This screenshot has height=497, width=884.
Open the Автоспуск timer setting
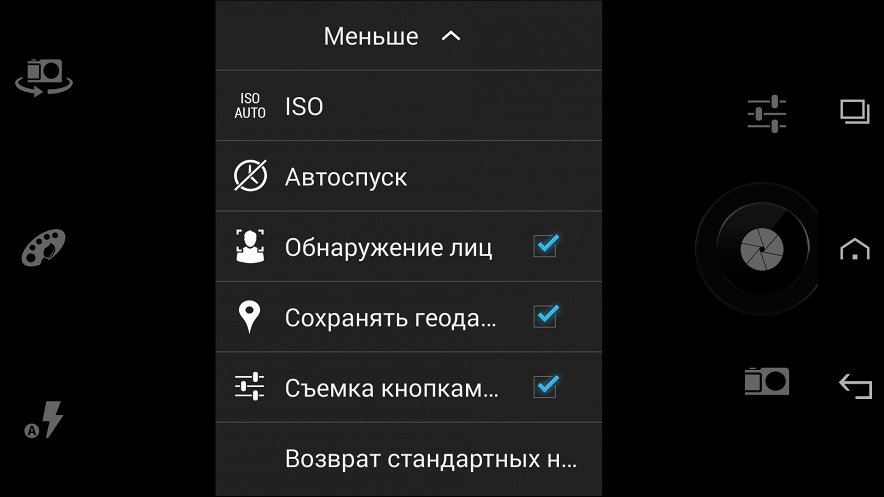pyautogui.click(x=408, y=177)
